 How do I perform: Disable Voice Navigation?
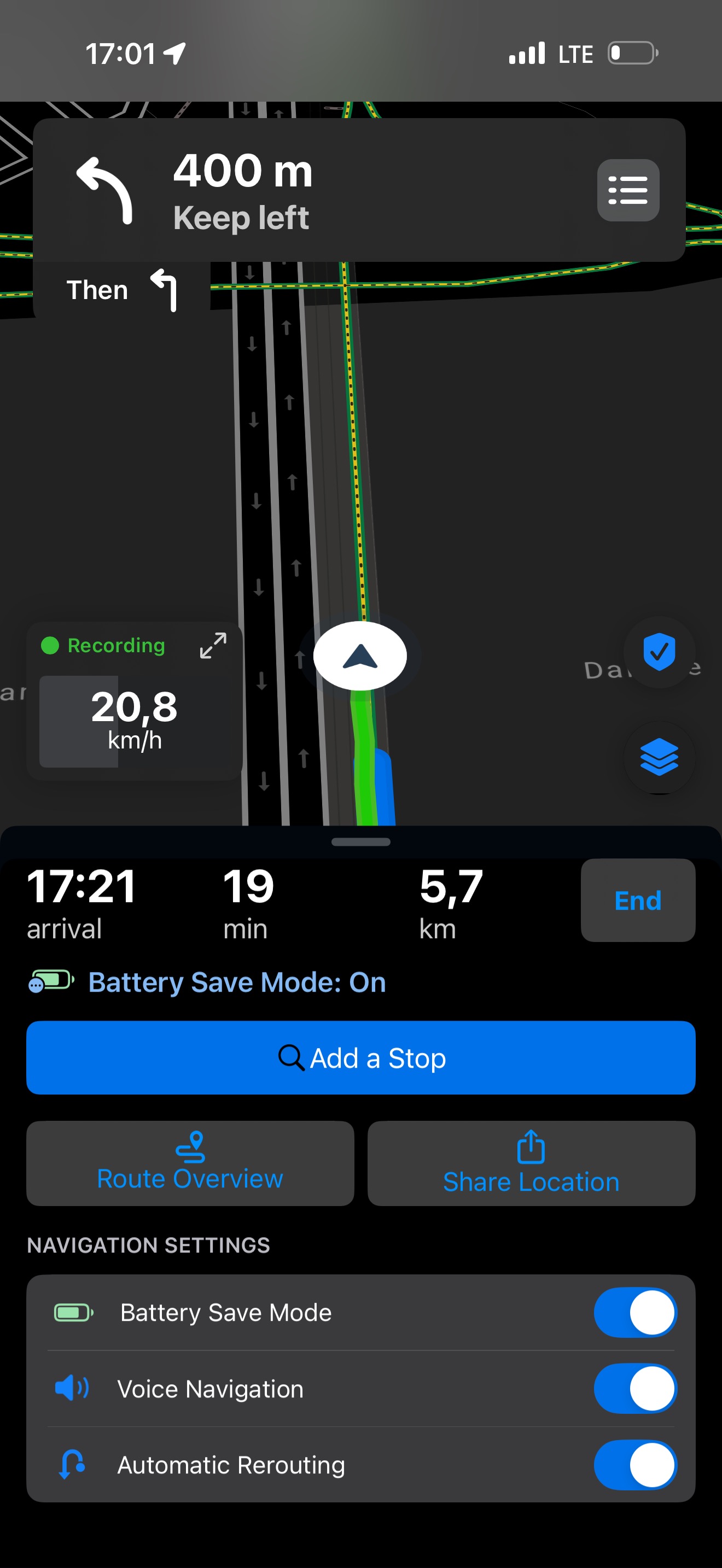tap(635, 1389)
